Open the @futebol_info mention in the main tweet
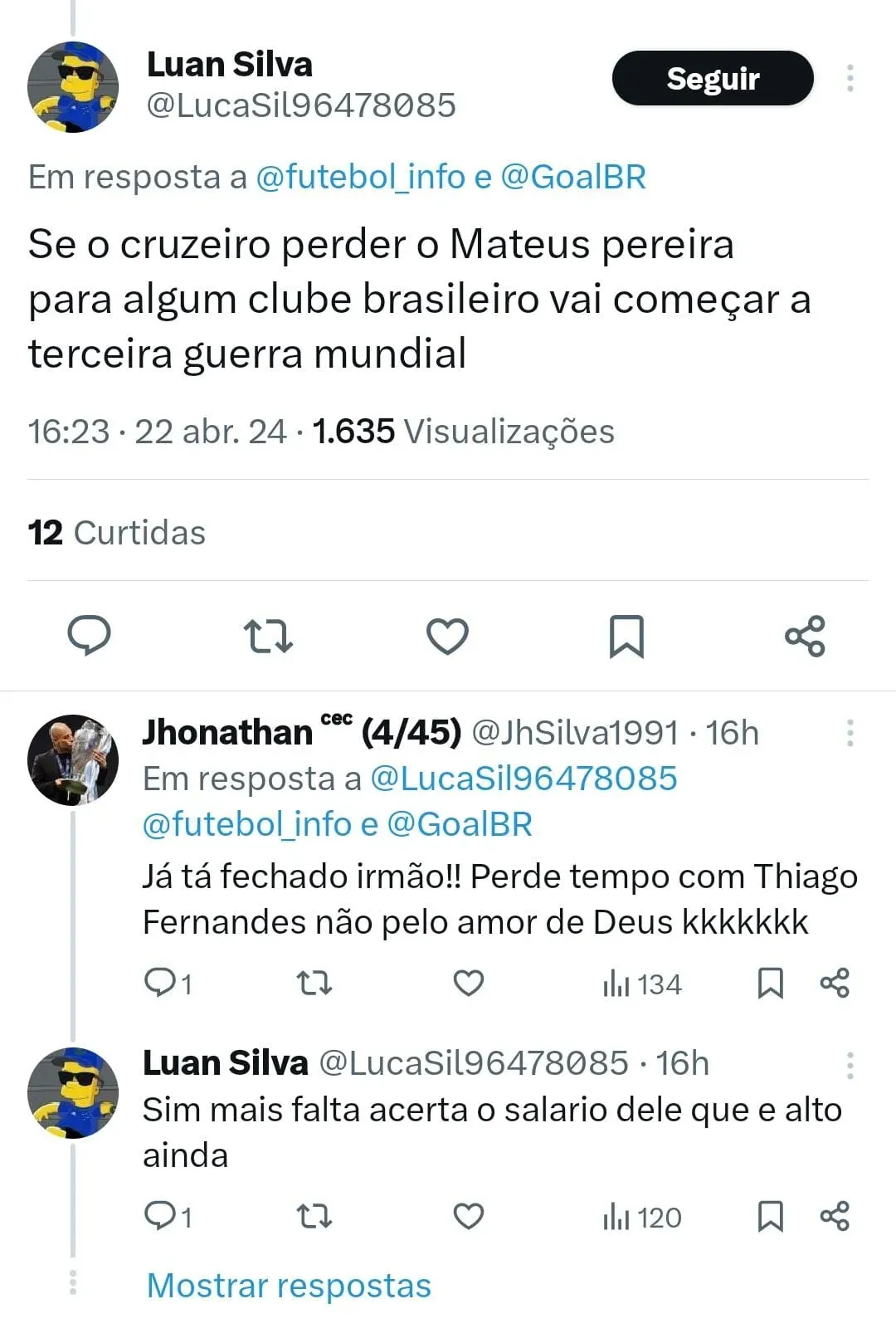Screen dimensions: 896x1328 361,177
